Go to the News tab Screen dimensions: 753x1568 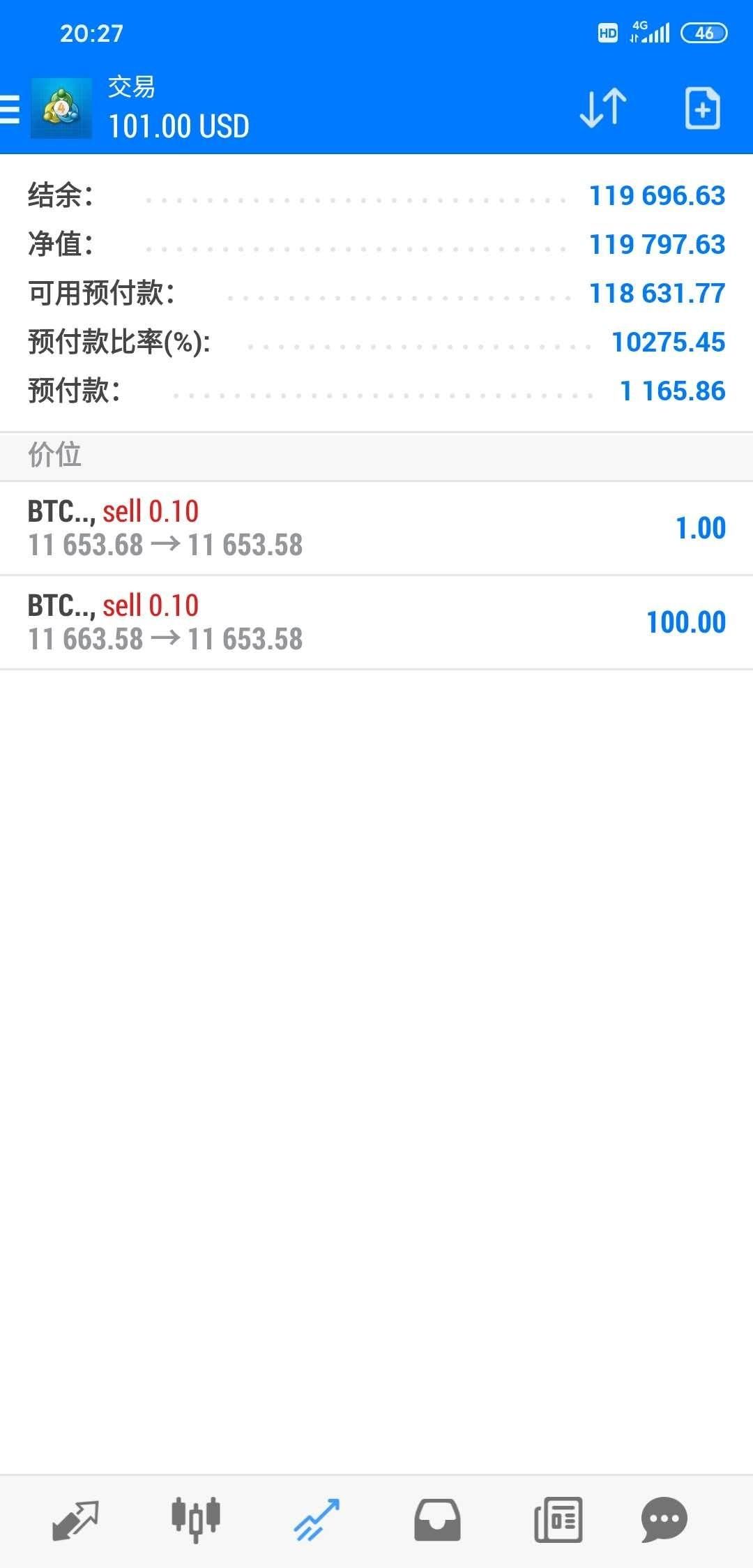(558, 1520)
